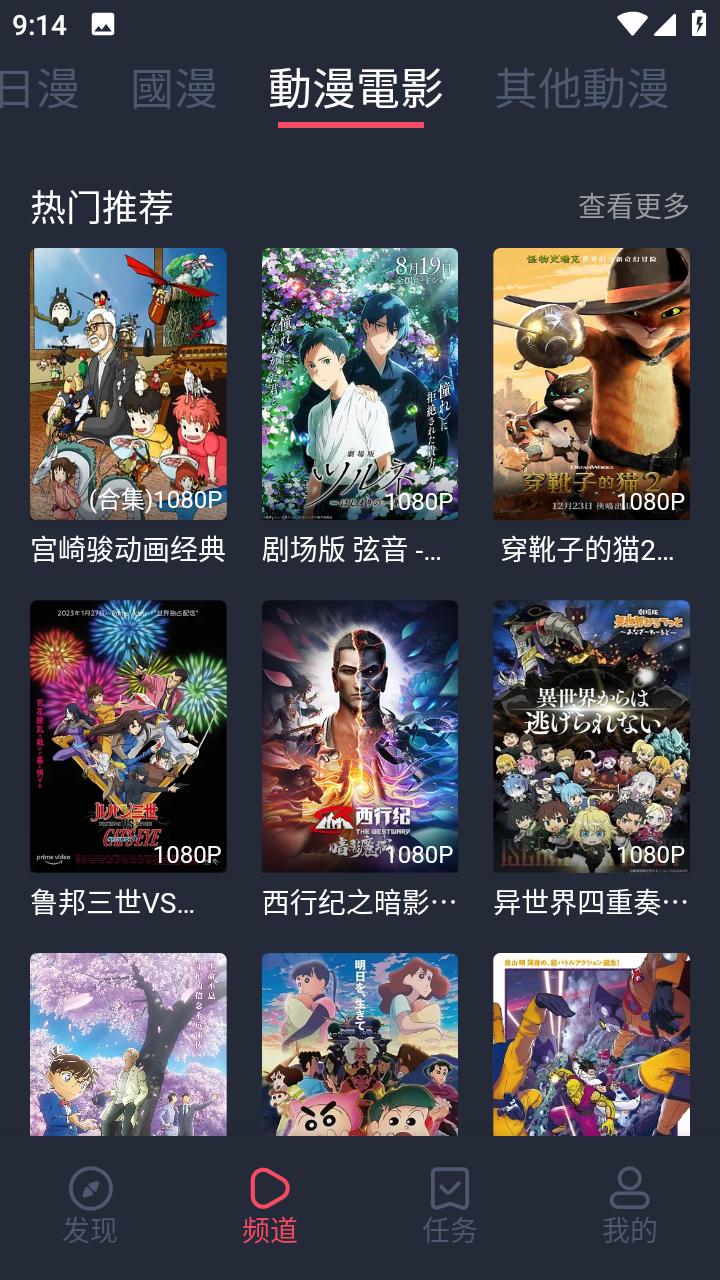The image size is (720, 1280).
Task: Open 查看更多 to see more recommendations
Action: coord(632,207)
